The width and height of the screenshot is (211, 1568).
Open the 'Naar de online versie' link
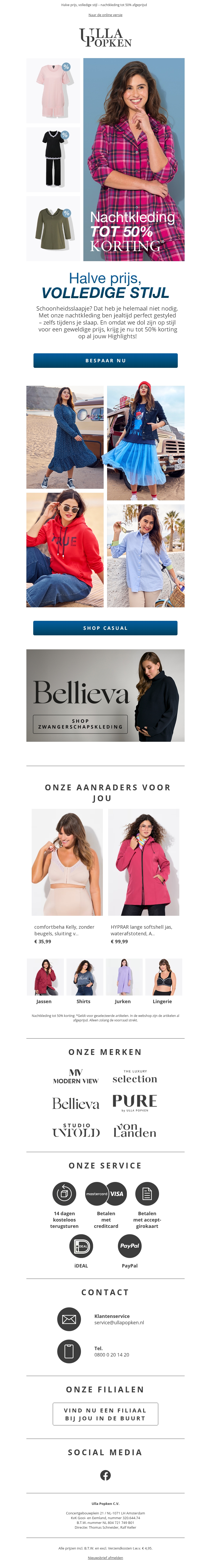105,15
